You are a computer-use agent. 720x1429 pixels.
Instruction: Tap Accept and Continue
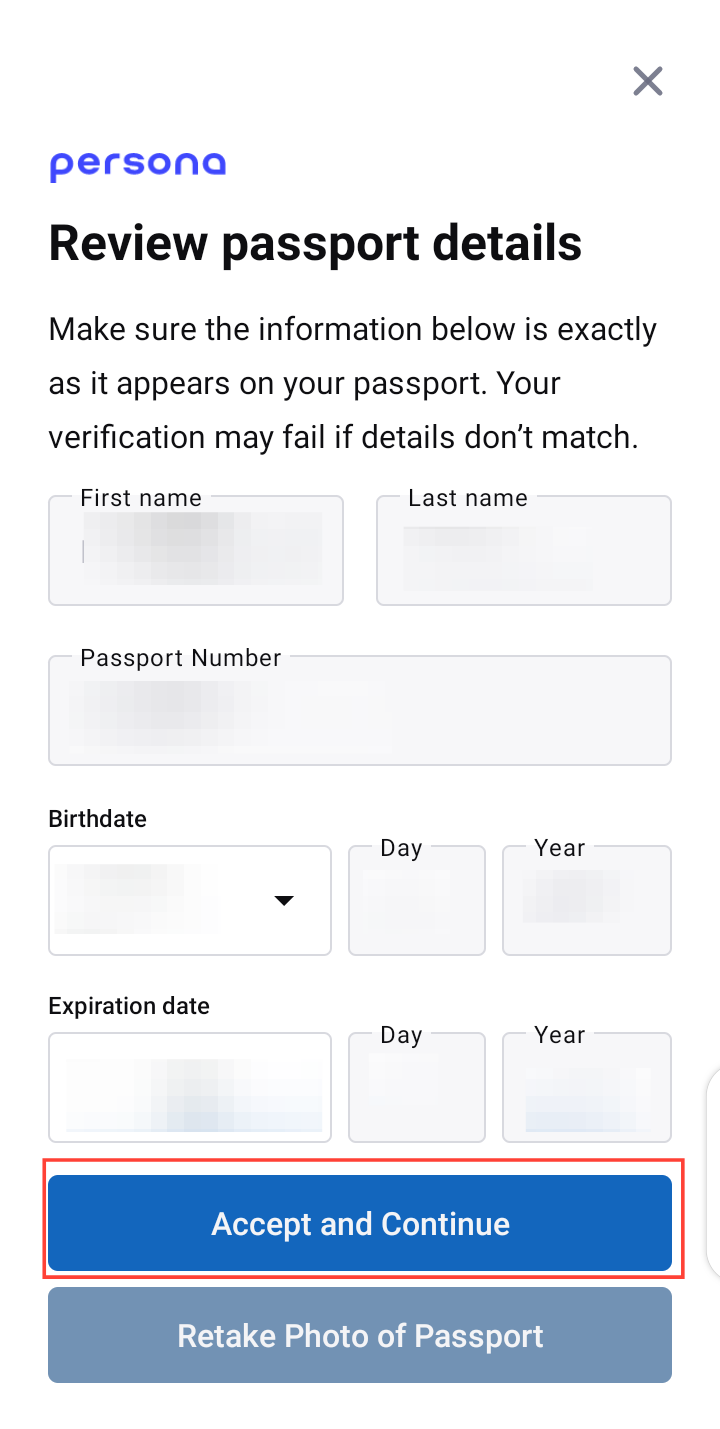click(360, 1224)
